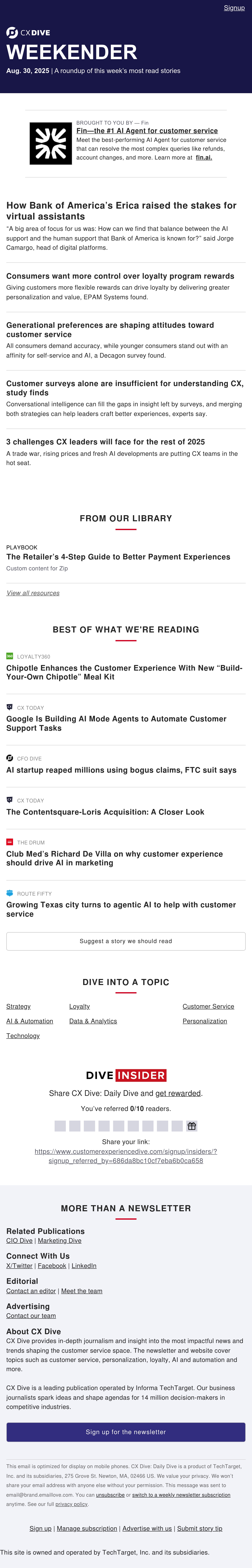This screenshot has height=1568, width=252.
Task: Open the 3 challenges CX leaders story
Action: [105, 442]
